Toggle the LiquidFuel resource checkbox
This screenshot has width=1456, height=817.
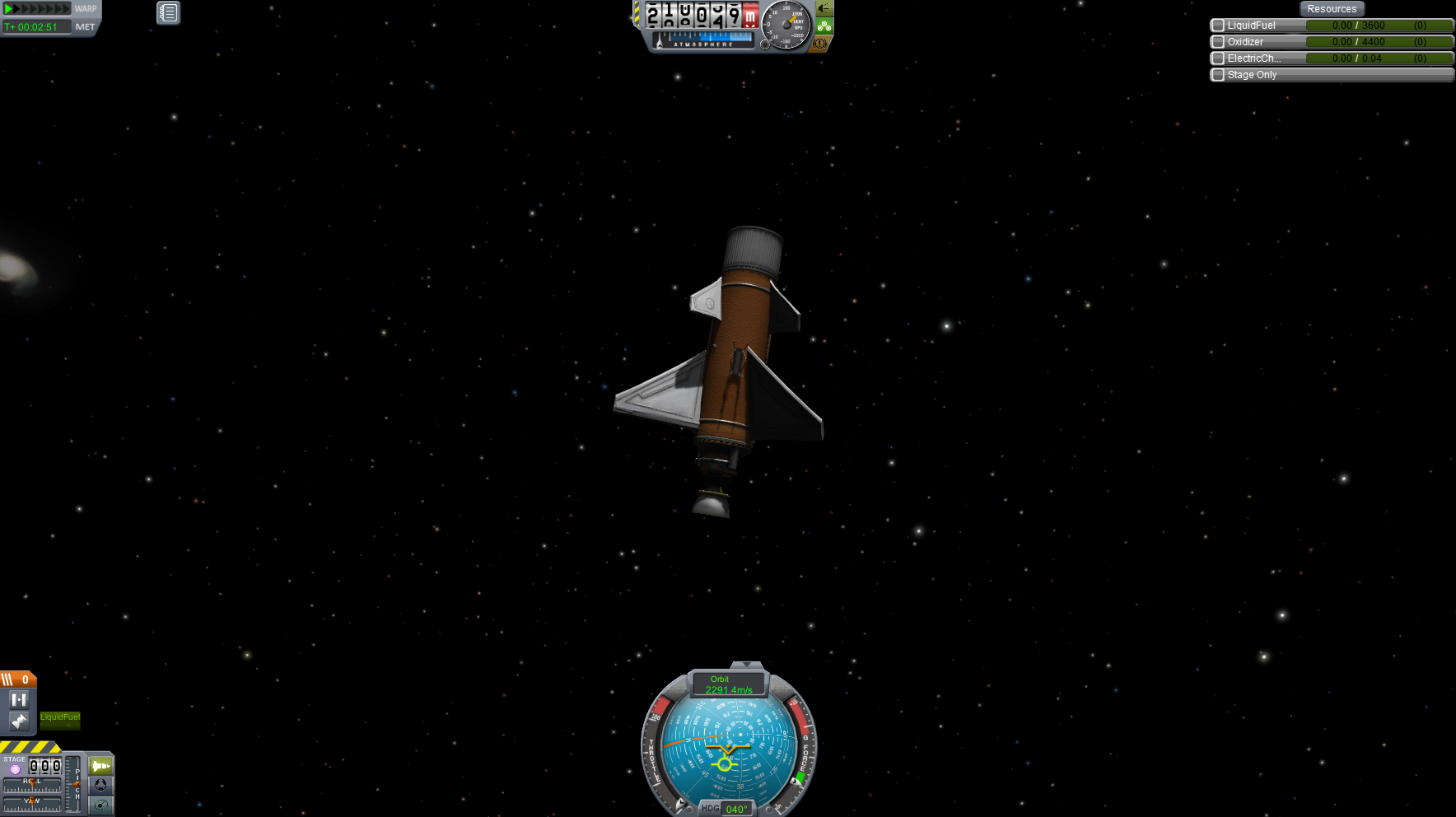[x=1218, y=26]
